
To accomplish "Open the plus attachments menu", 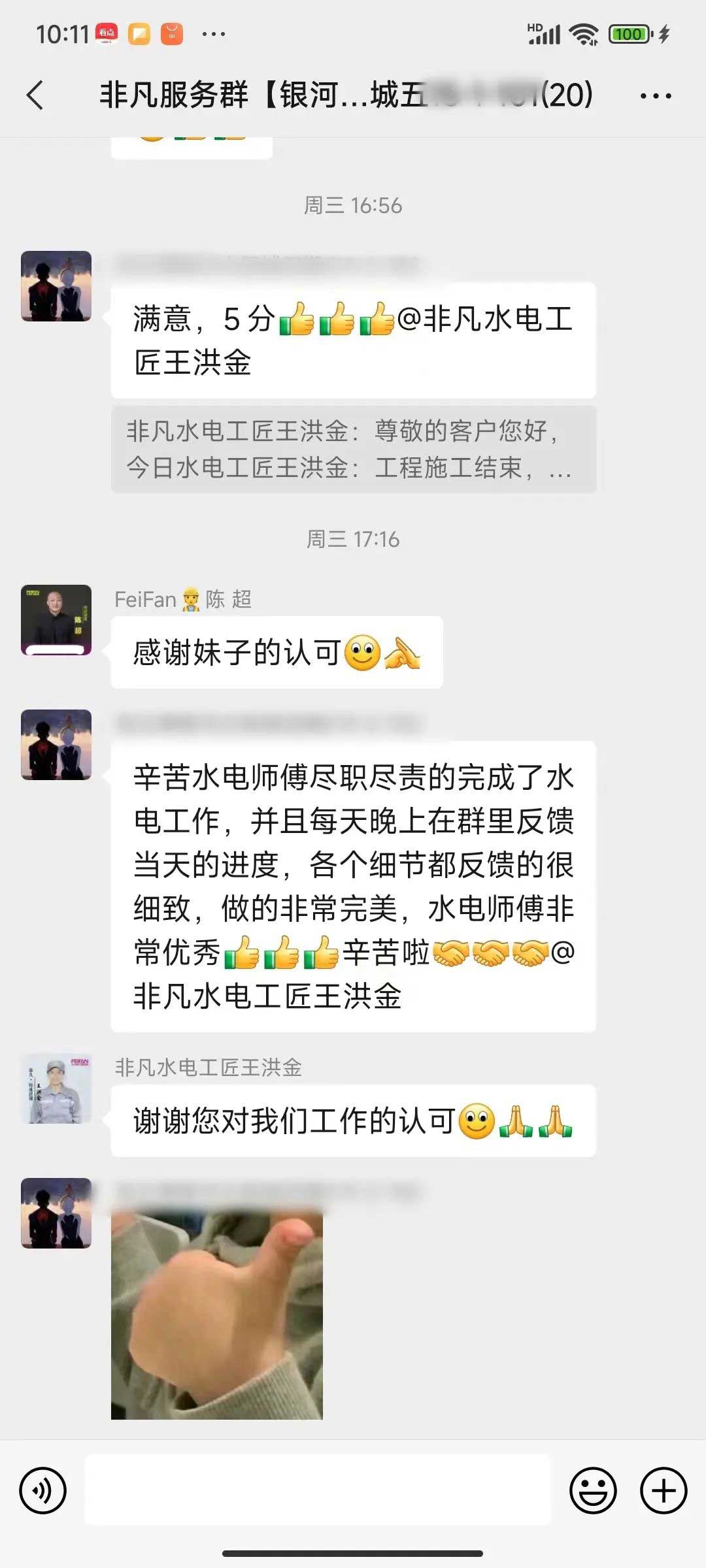I will [x=664, y=1491].
